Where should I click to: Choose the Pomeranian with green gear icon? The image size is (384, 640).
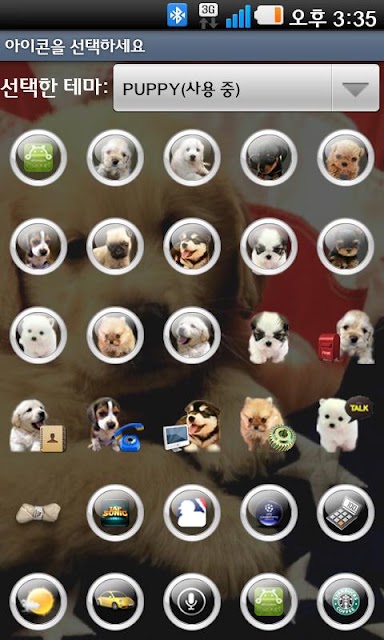click(268, 424)
